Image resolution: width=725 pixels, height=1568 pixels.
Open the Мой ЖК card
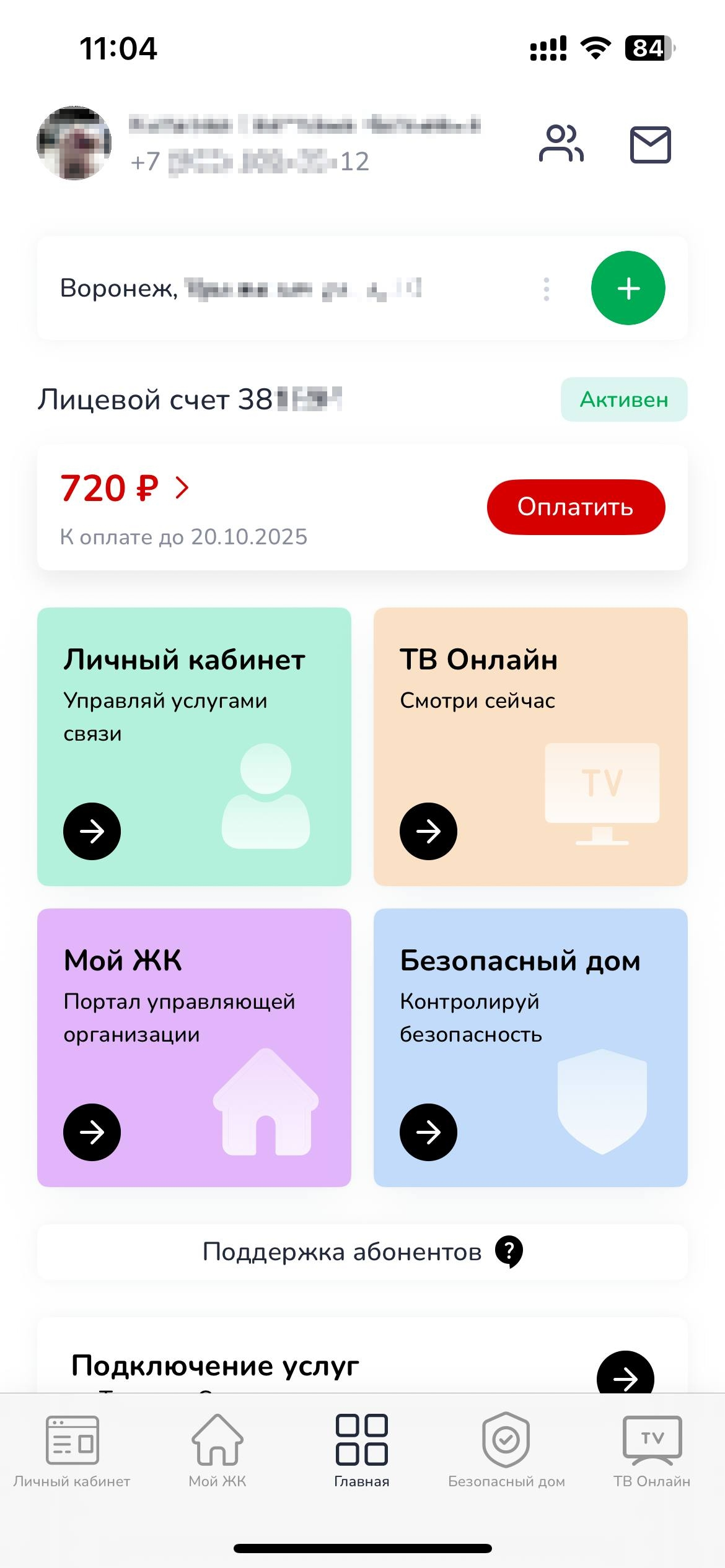coord(194,1047)
